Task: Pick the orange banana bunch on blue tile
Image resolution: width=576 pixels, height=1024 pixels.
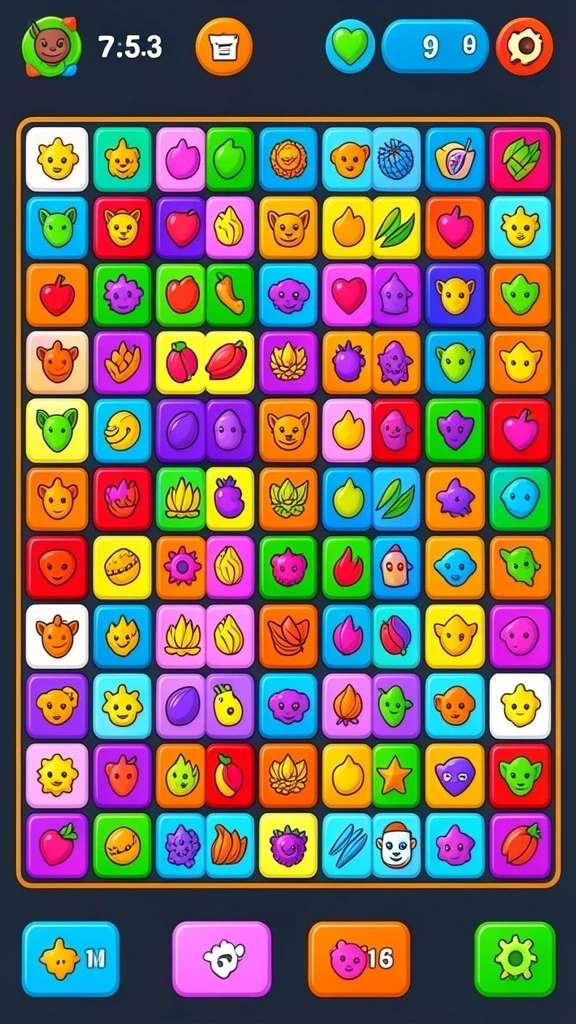Action: pyautogui.click(x=230, y=845)
